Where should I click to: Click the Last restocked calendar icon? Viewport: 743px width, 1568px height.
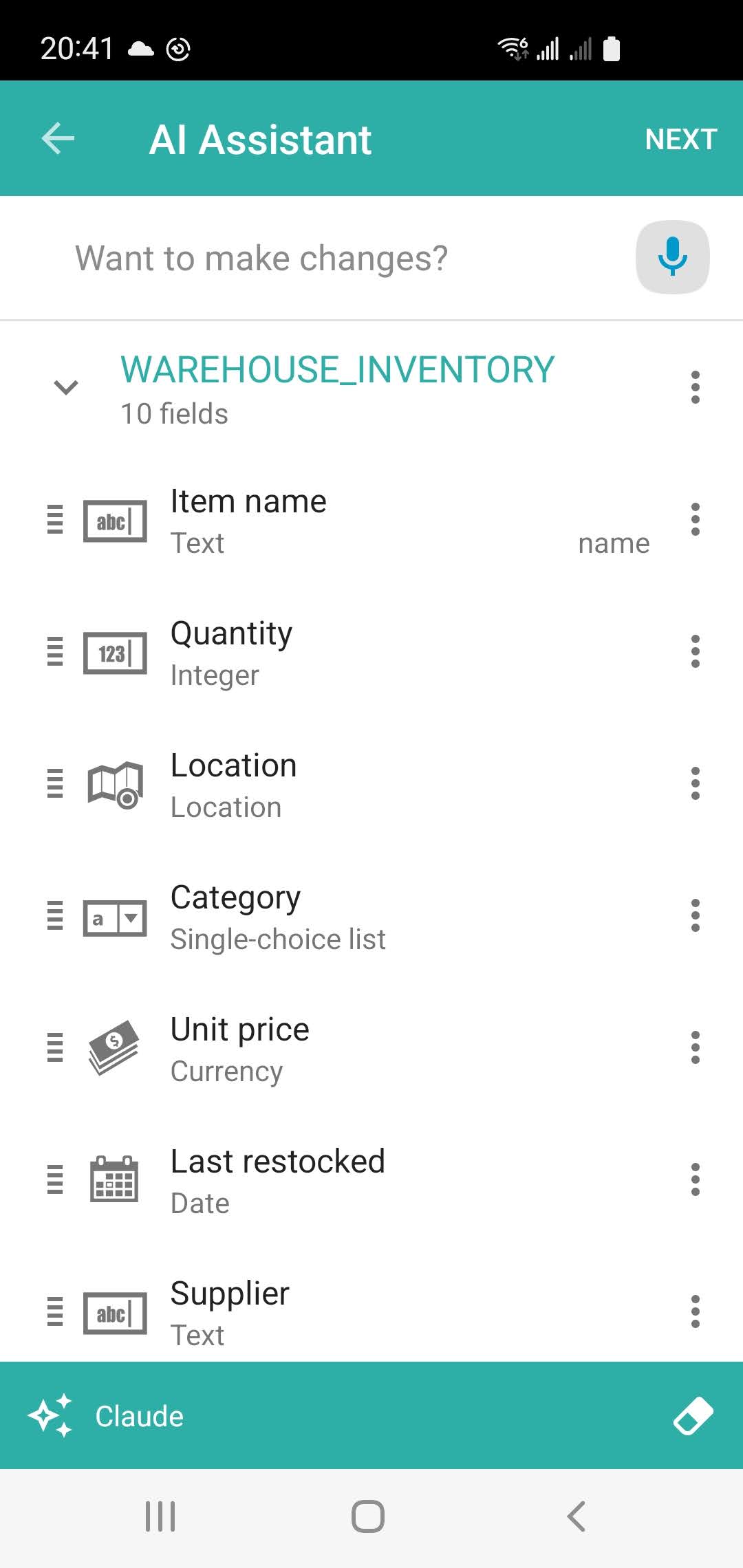(x=114, y=1180)
